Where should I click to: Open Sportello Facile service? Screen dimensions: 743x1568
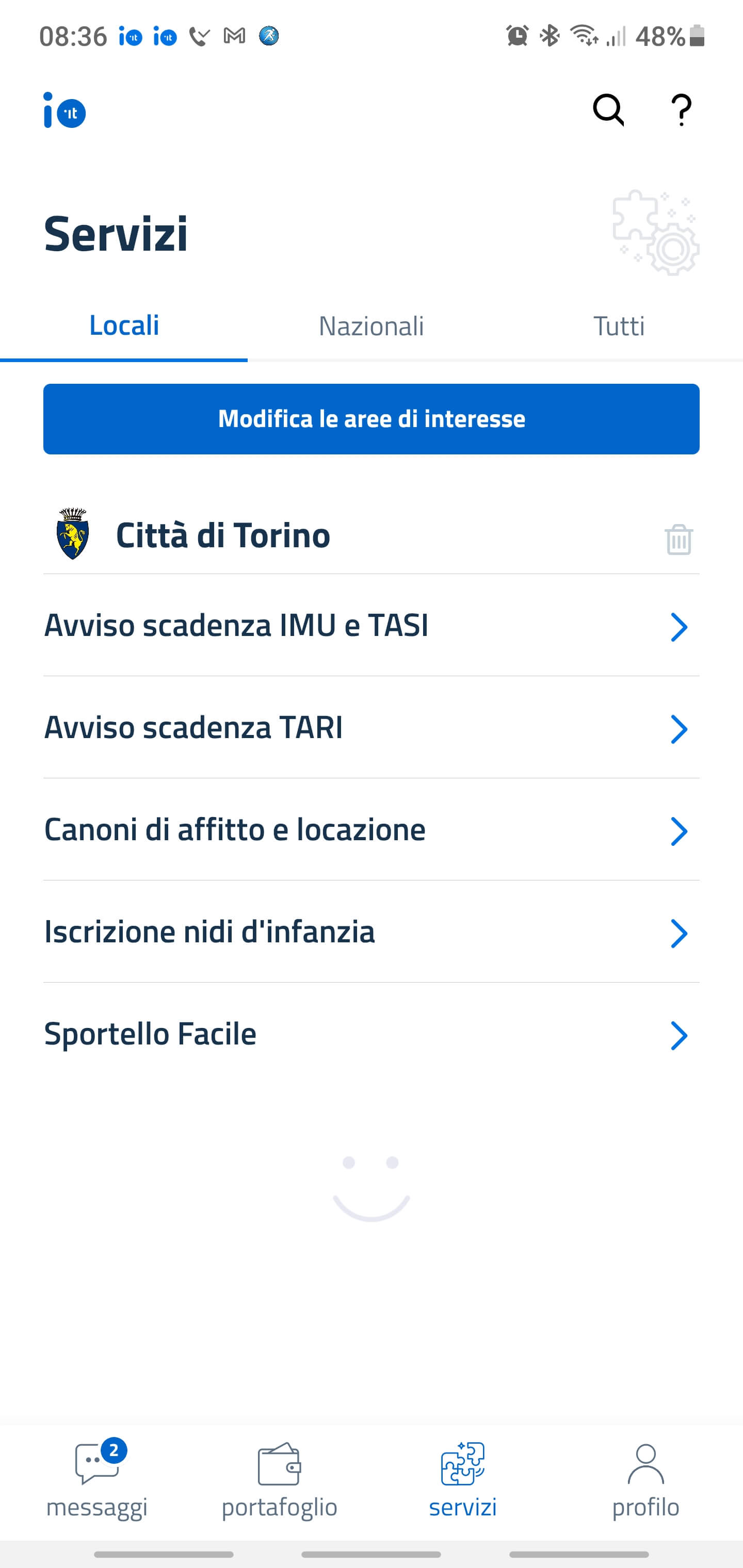pos(371,1035)
